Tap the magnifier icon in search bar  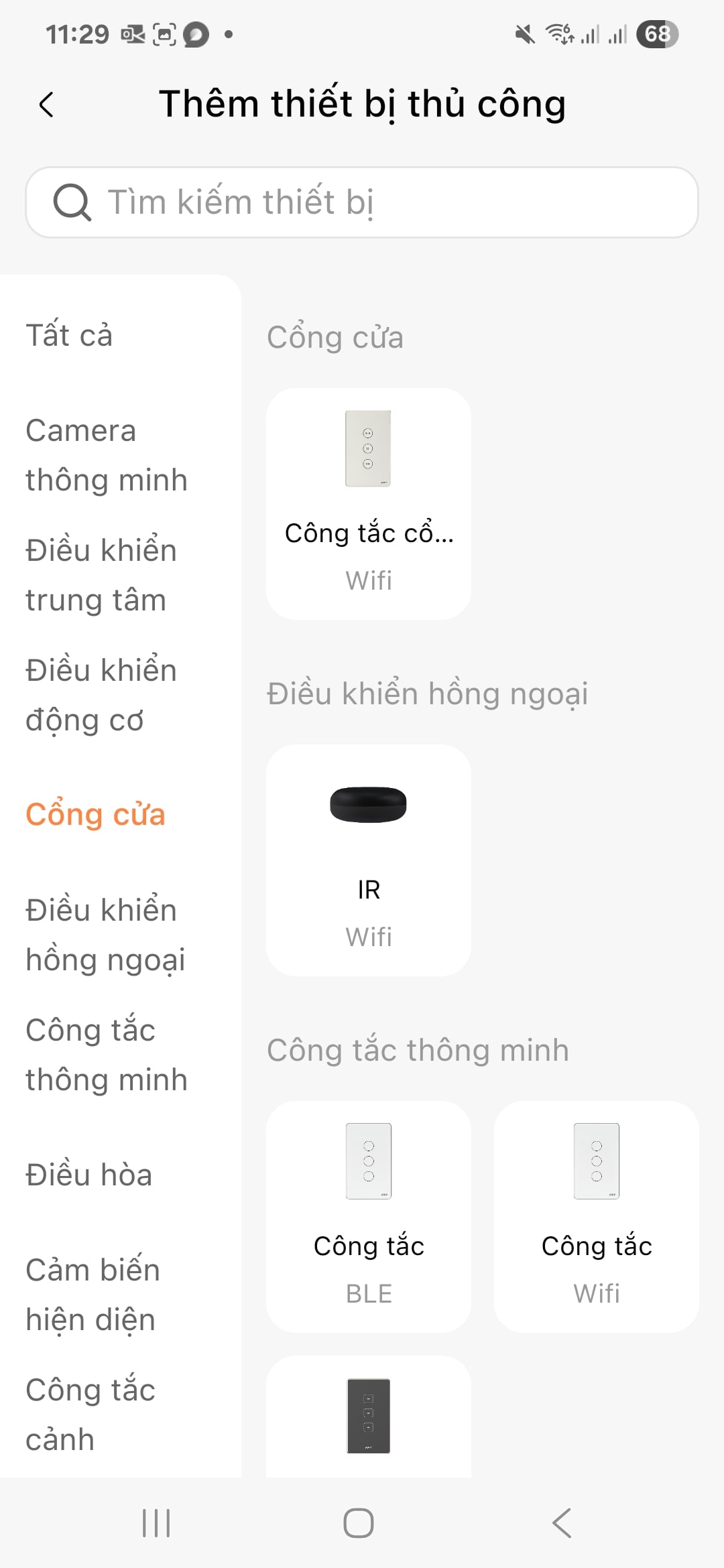click(72, 202)
